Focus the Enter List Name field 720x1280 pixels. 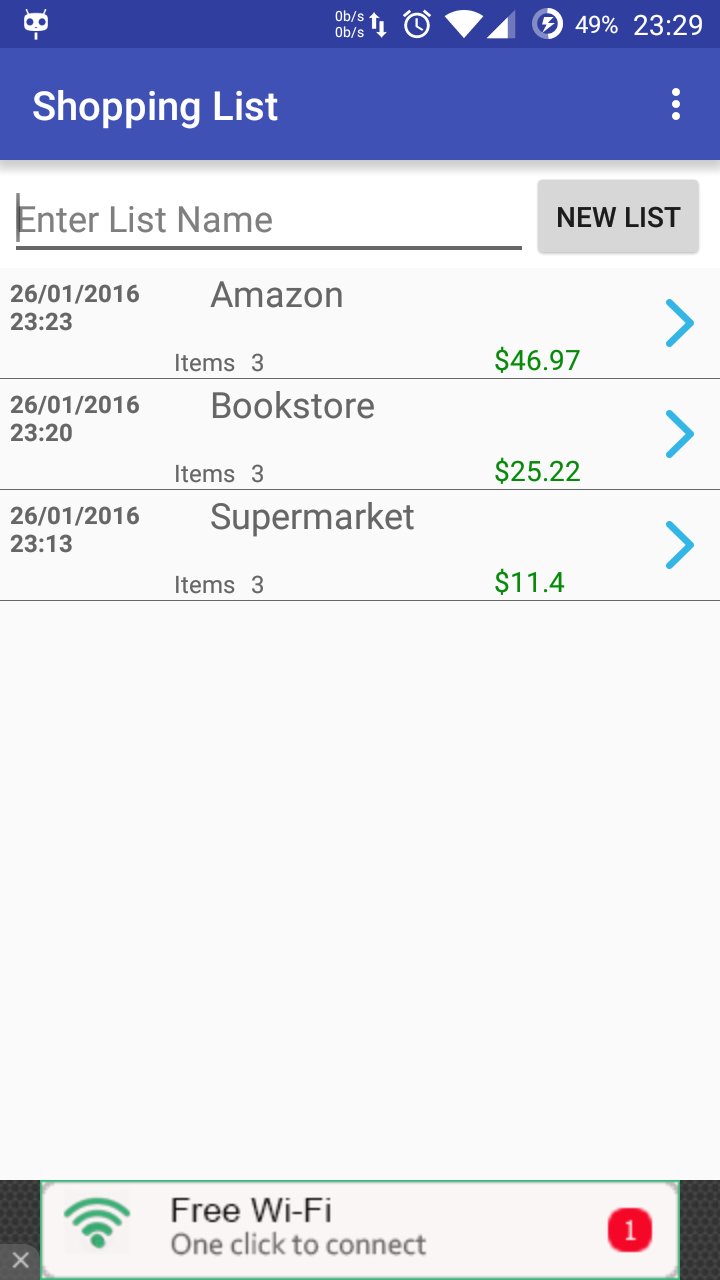pyautogui.click(x=268, y=220)
